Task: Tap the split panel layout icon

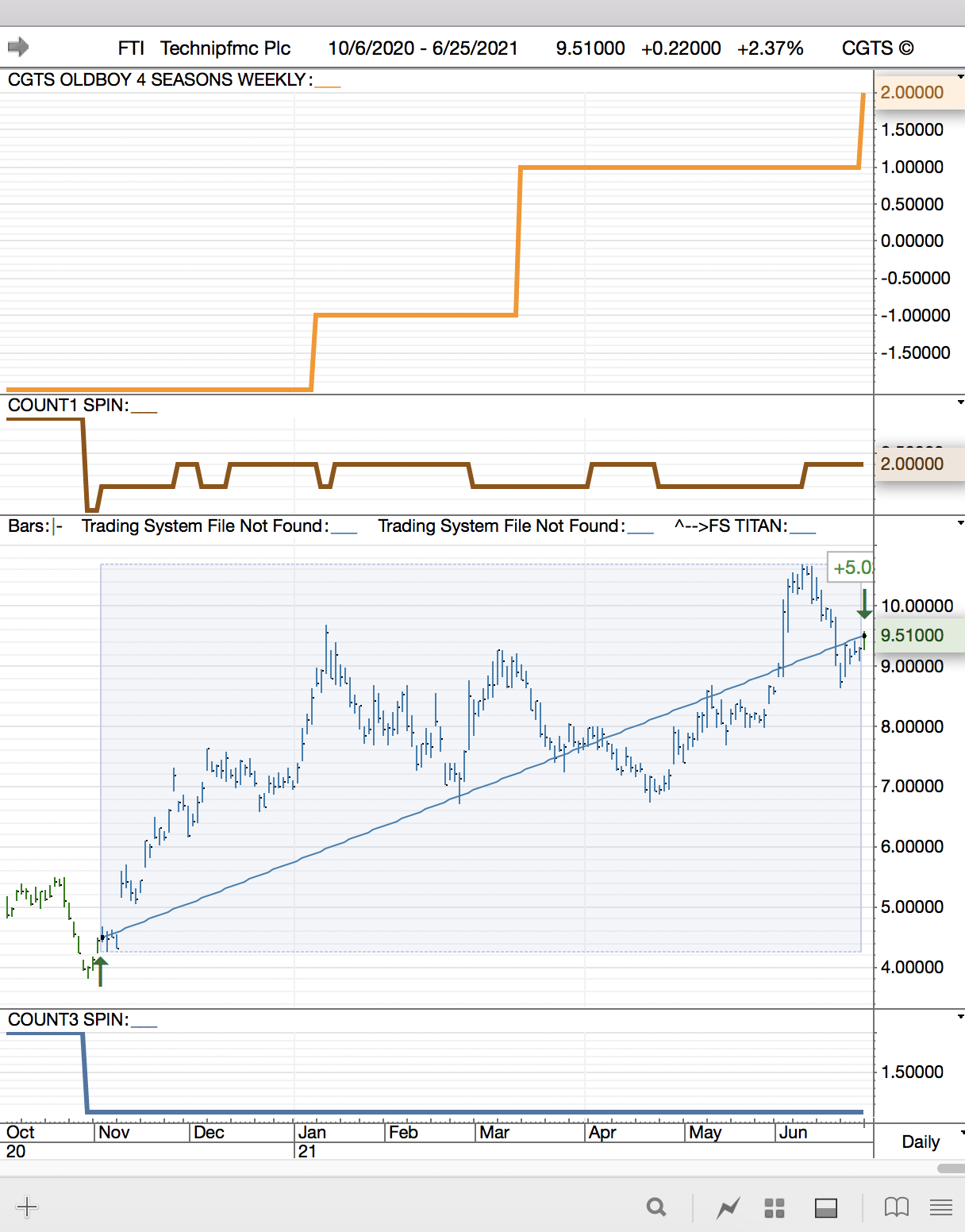Action: point(826,1208)
